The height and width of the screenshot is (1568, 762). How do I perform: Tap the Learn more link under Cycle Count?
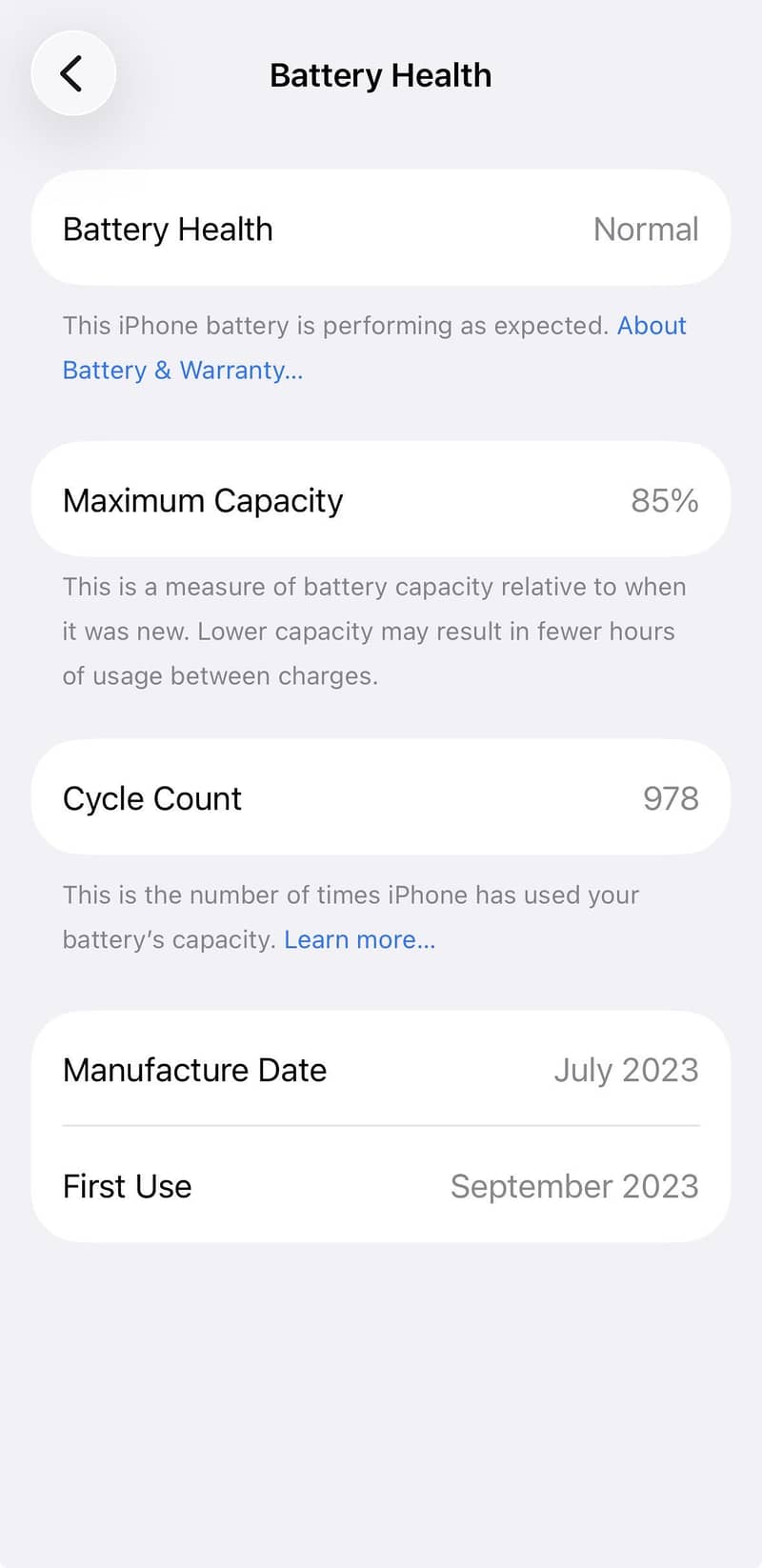click(358, 939)
